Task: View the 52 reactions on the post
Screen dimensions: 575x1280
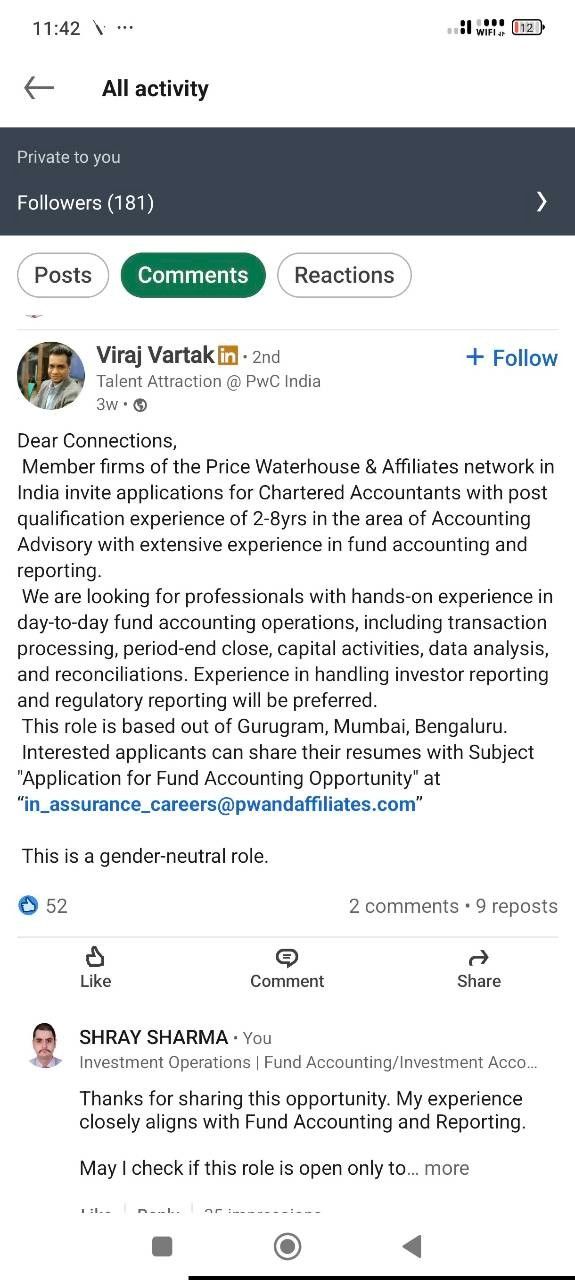Action: (x=43, y=906)
